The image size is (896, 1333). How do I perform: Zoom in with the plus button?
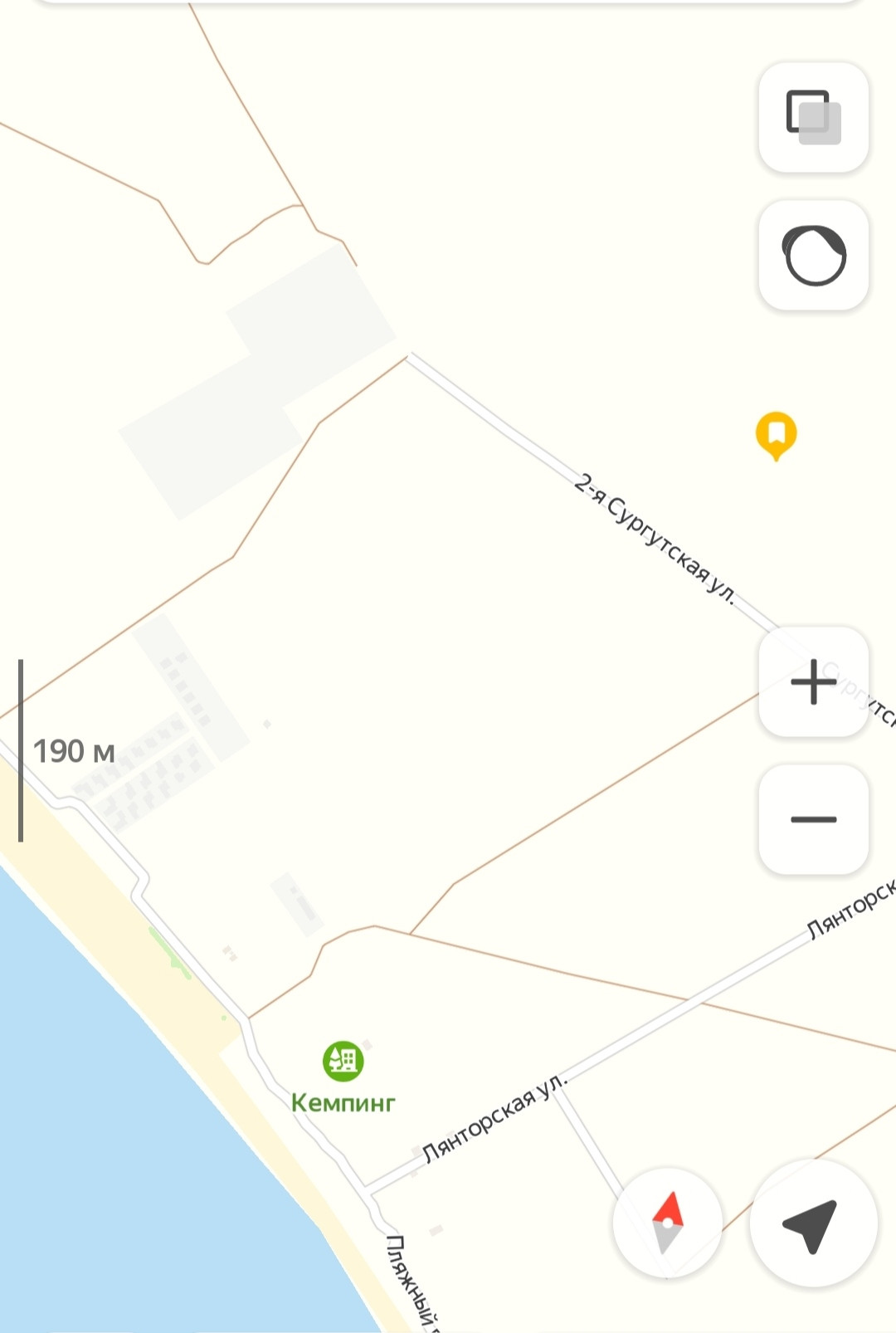point(813,681)
